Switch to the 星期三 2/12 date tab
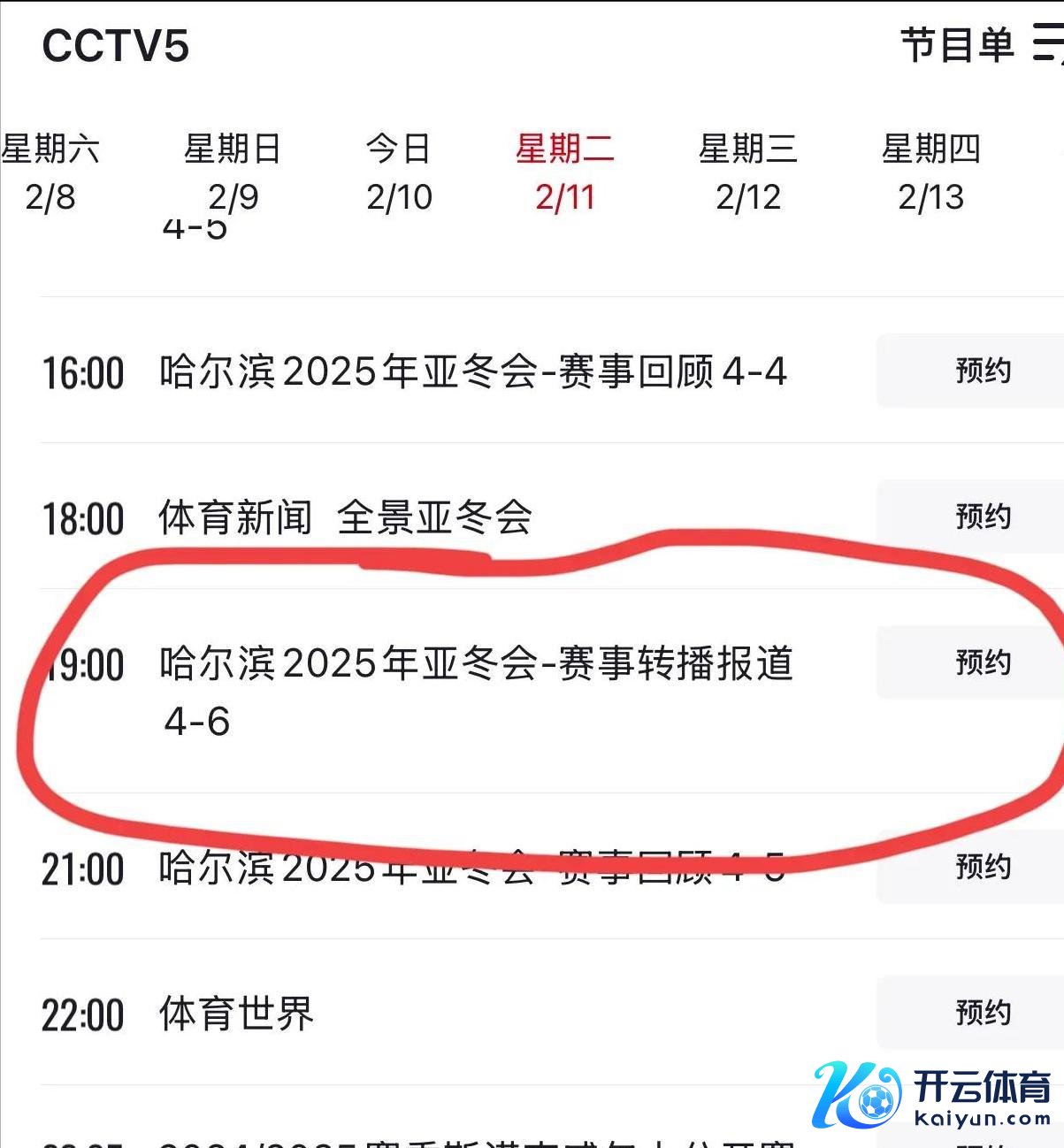The height and width of the screenshot is (1148, 1064). [748, 172]
